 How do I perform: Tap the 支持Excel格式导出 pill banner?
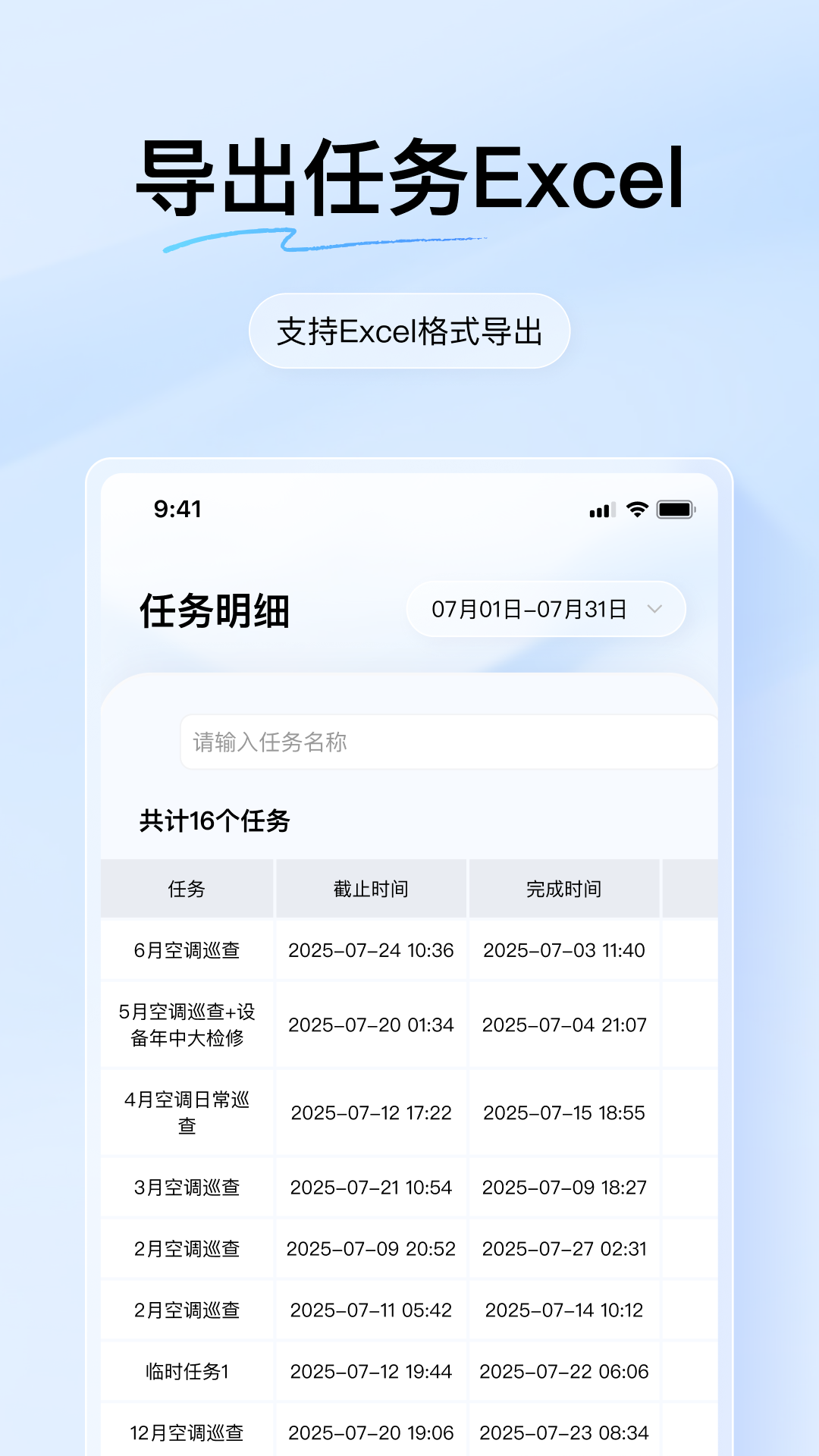(x=409, y=331)
